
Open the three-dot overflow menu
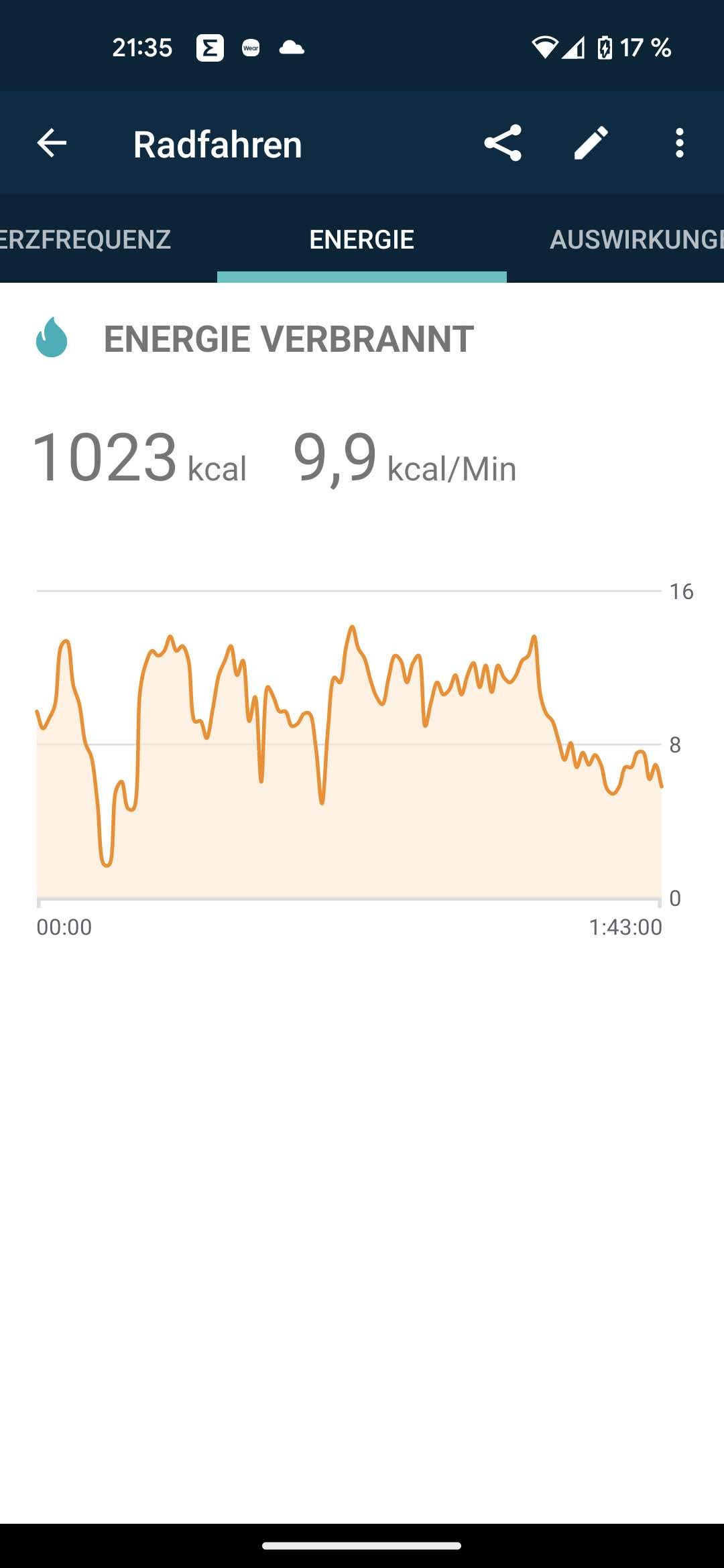pos(680,143)
